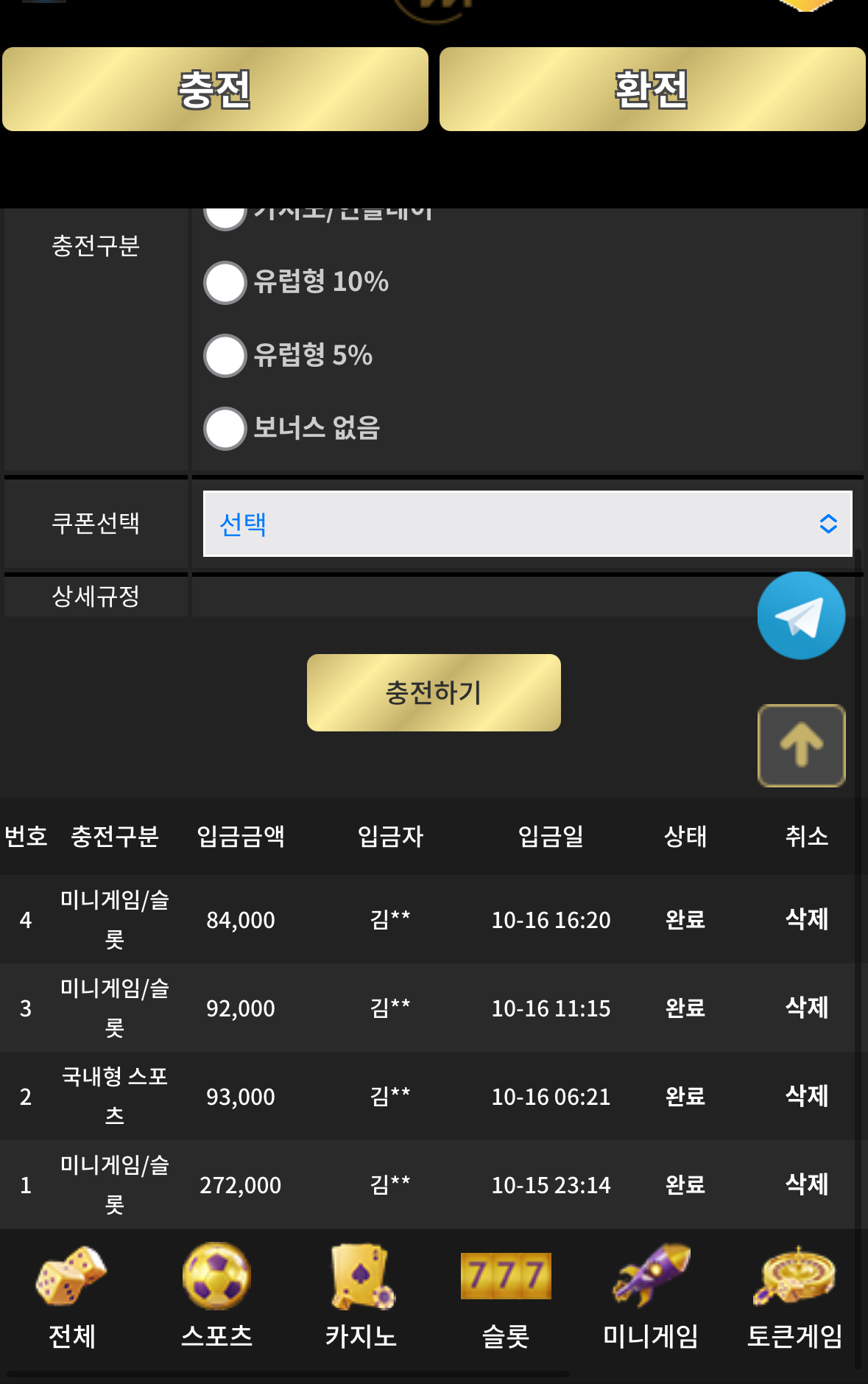
Task: Select the 유럽형 10% bonus option
Action: [x=225, y=283]
